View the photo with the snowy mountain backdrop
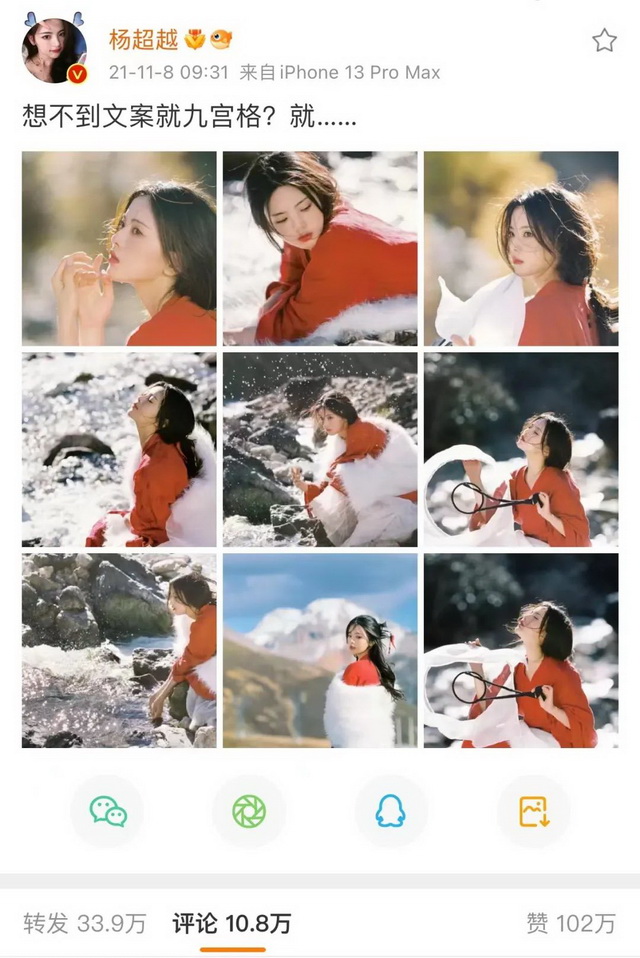 320,651
